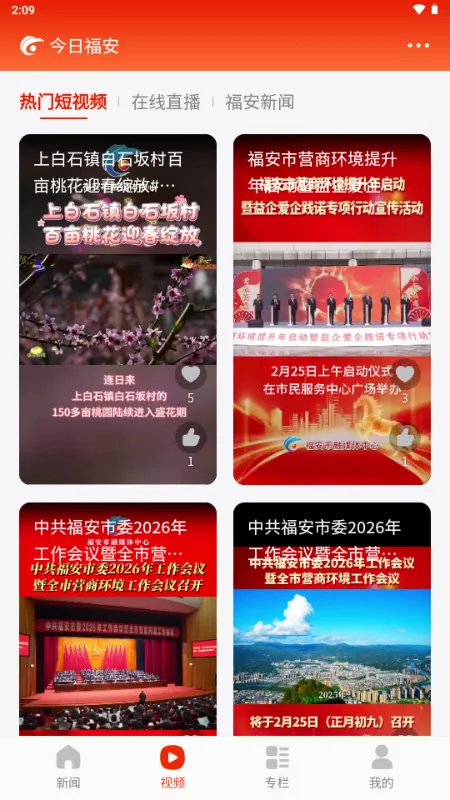Select the 热门短视频 tab
The image size is (450, 800).
coord(63,102)
